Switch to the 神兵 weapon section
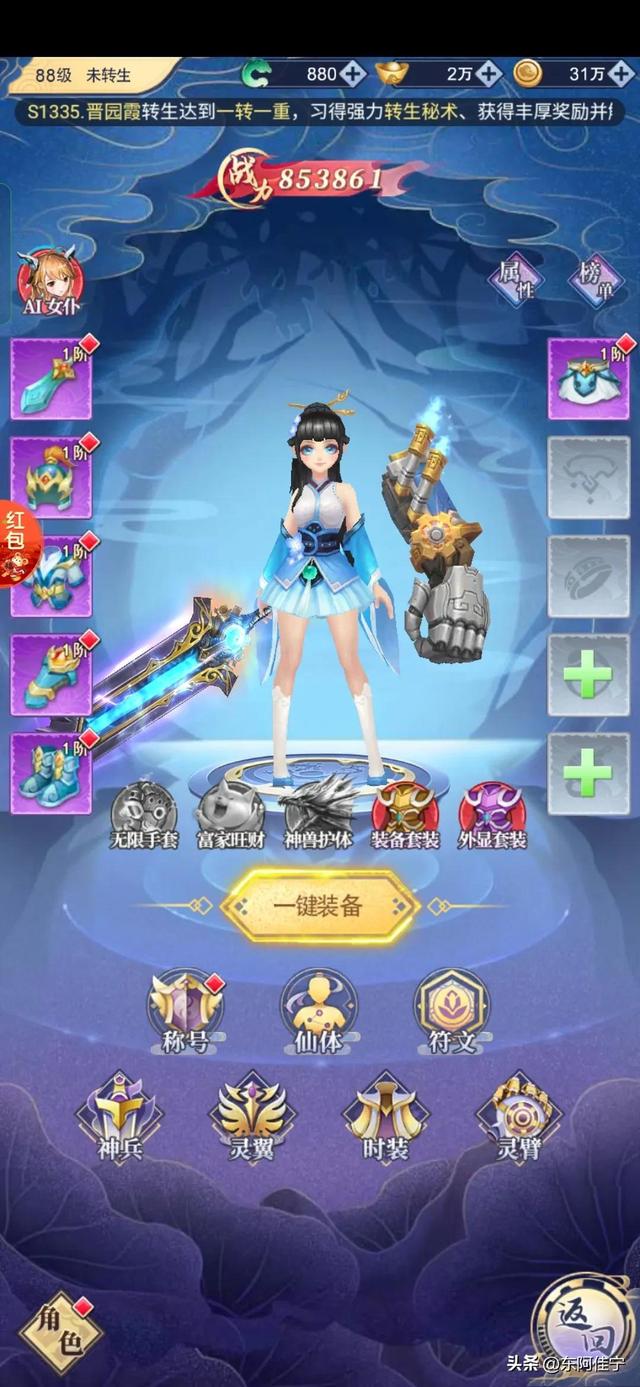Screen dimensions: 640x1387 tap(119, 1117)
